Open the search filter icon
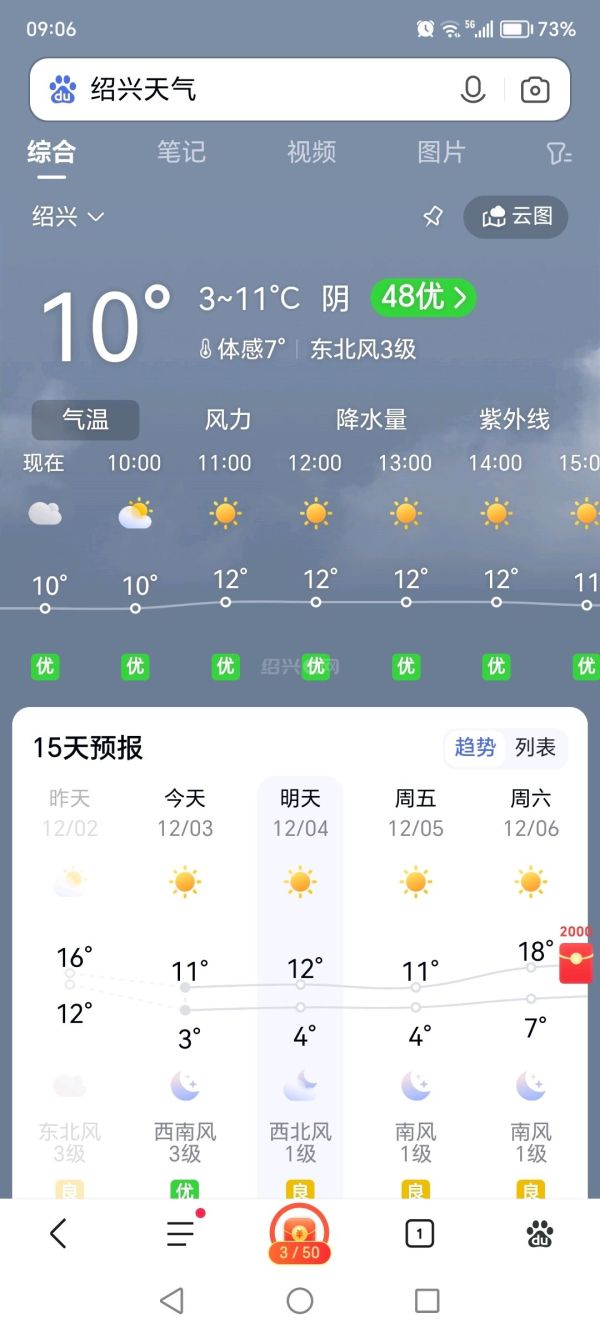 [x=559, y=153]
